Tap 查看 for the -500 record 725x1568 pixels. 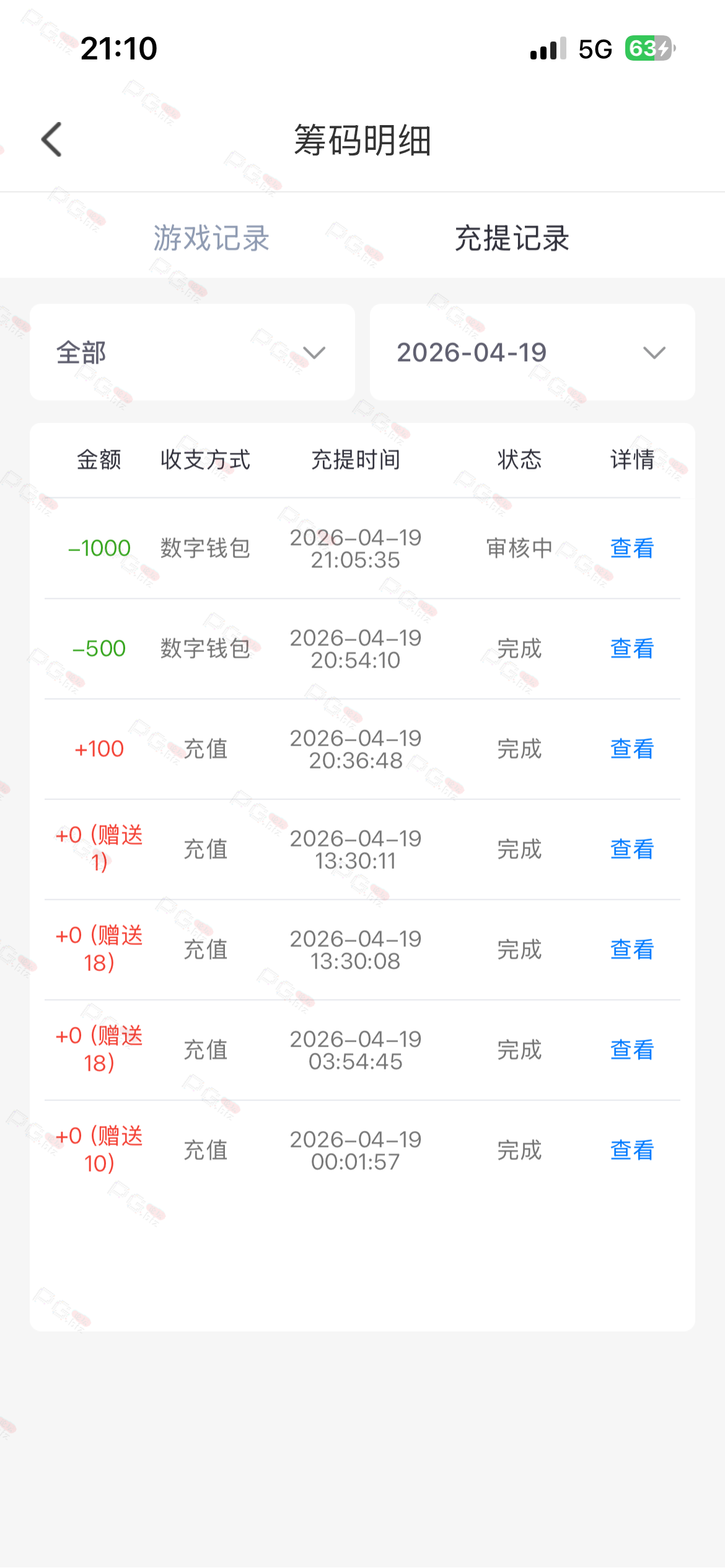coord(632,648)
